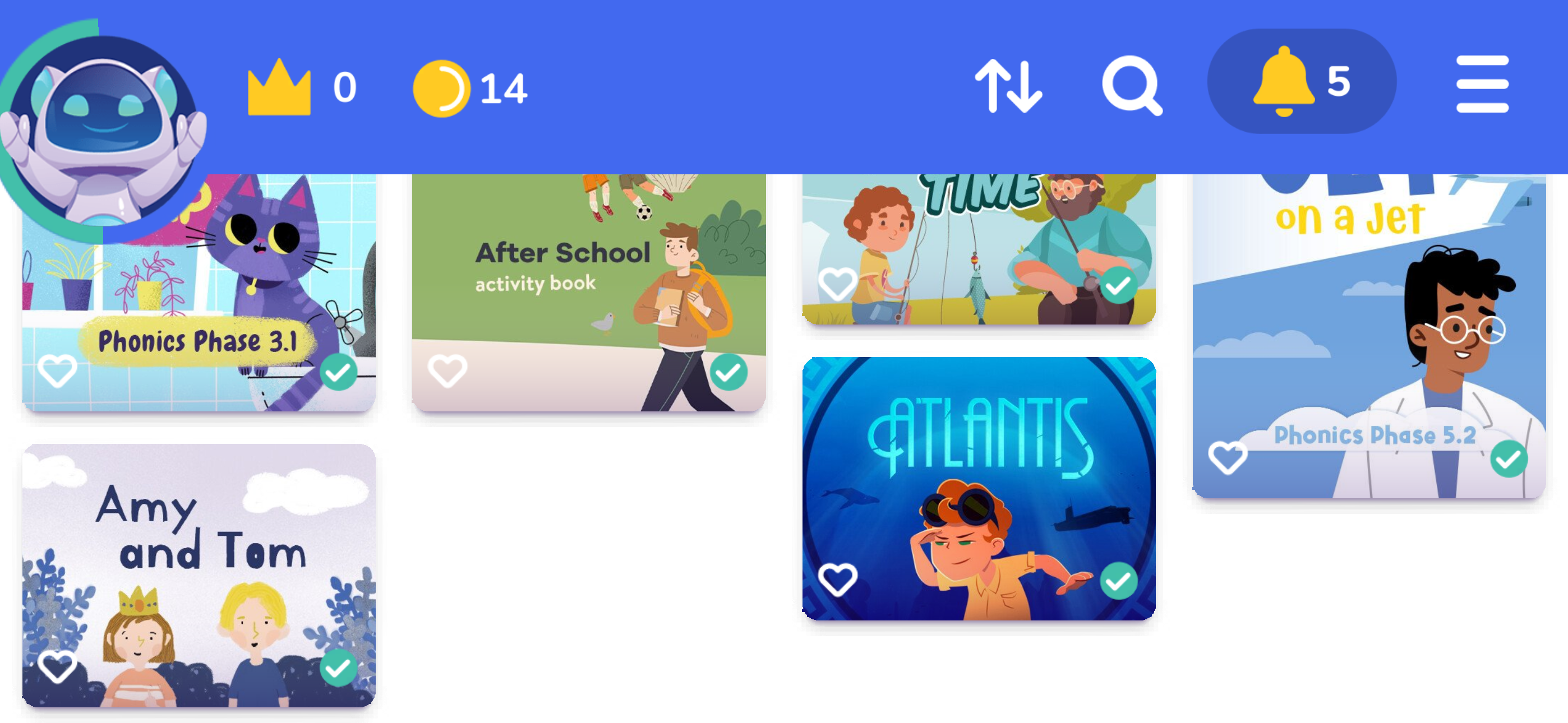This screenshot has height=723, width=1568.
Task: Favorite the fishing Time book
Action: (x=837, y=284)
